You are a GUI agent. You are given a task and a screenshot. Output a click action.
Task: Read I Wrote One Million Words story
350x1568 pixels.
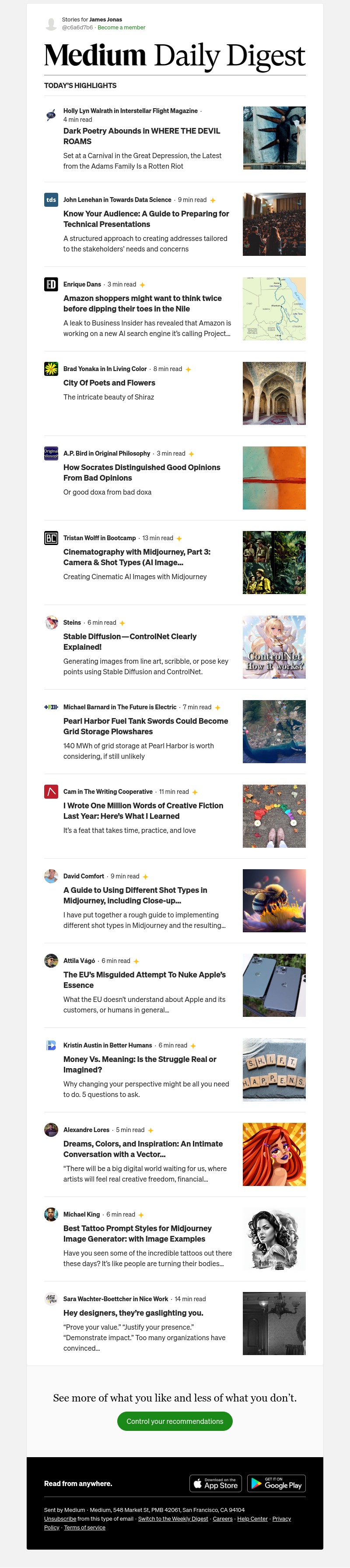coord(143,810)
